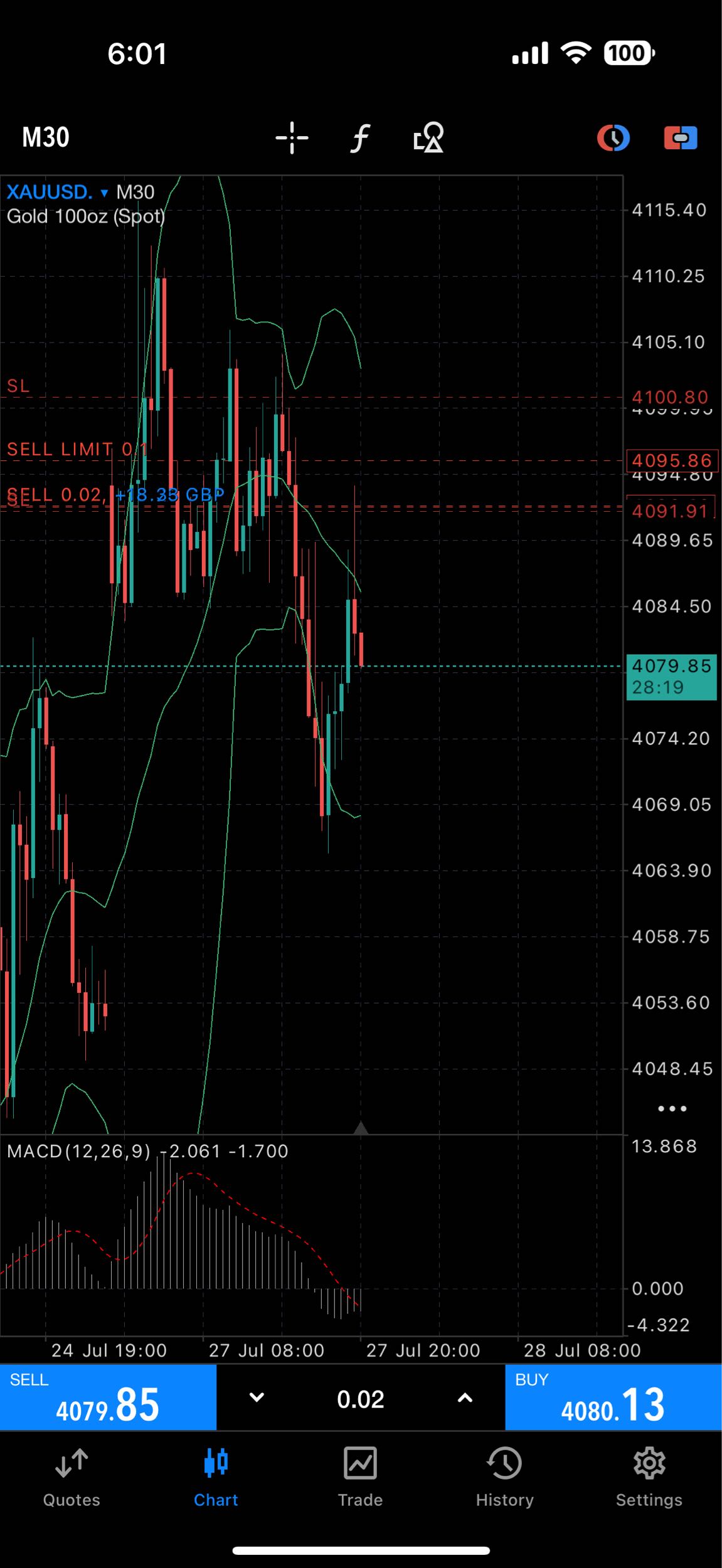Open the M30 timeframe selector
Viewport: 722px width, 1568px height.
tap(46, 137)
